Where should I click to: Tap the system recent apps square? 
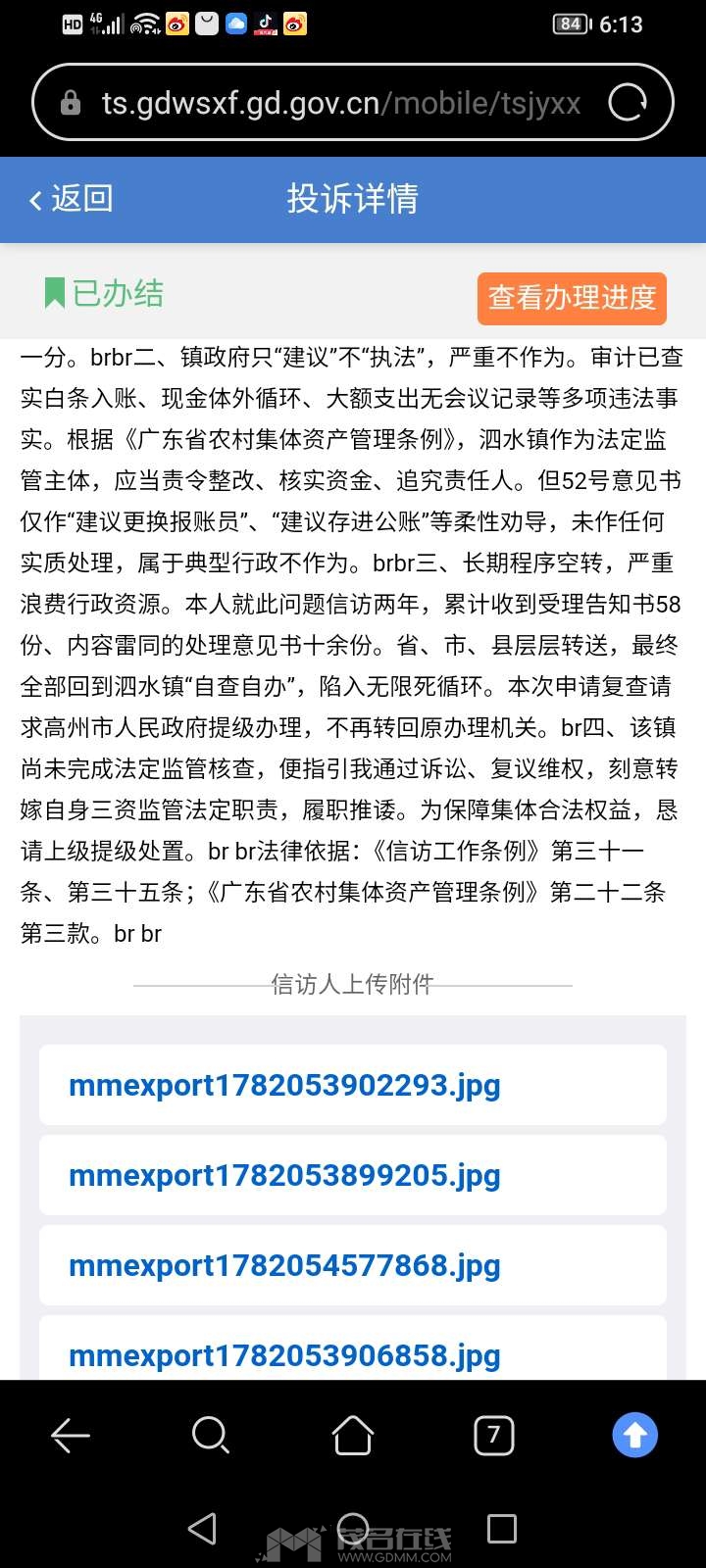tap(502, 1529)
